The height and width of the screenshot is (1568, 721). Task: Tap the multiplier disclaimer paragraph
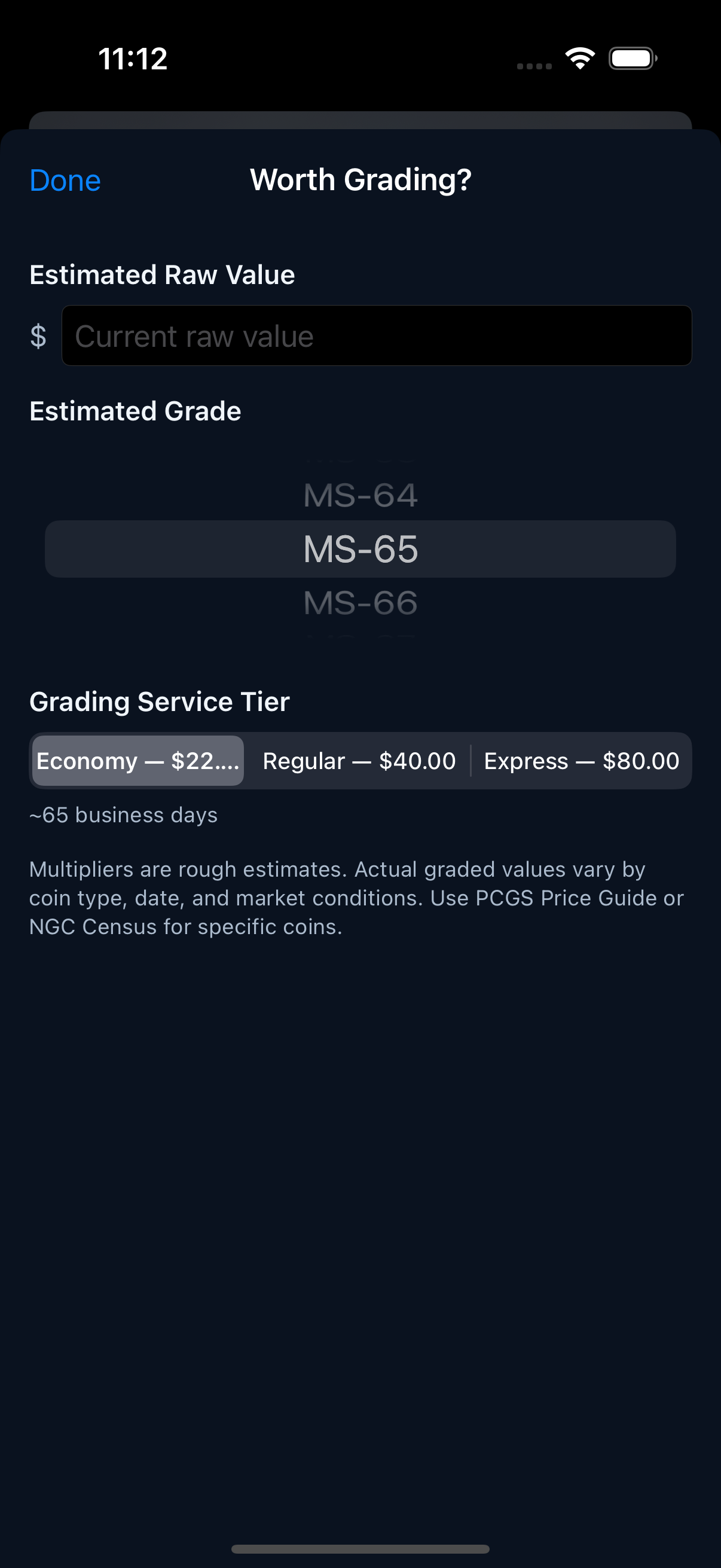click(x=357, y=897)
